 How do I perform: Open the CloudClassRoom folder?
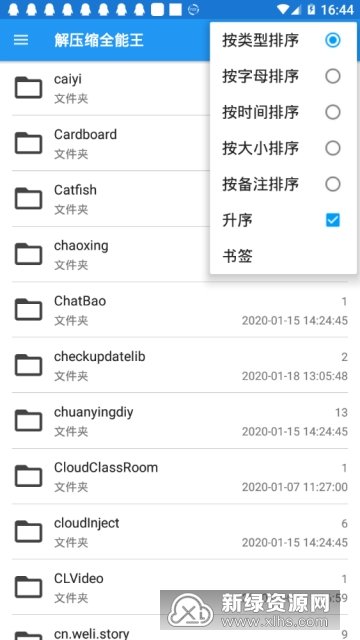tap(180, 476)
